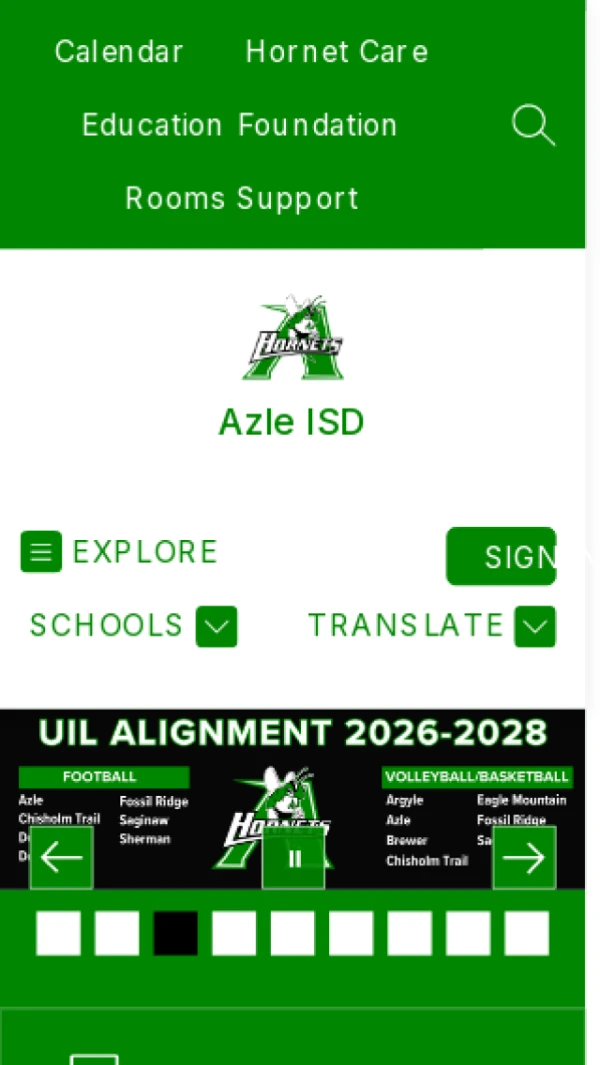Open the Explore menu
This screenshot has height=1065, width=600.
click(120, 552)
